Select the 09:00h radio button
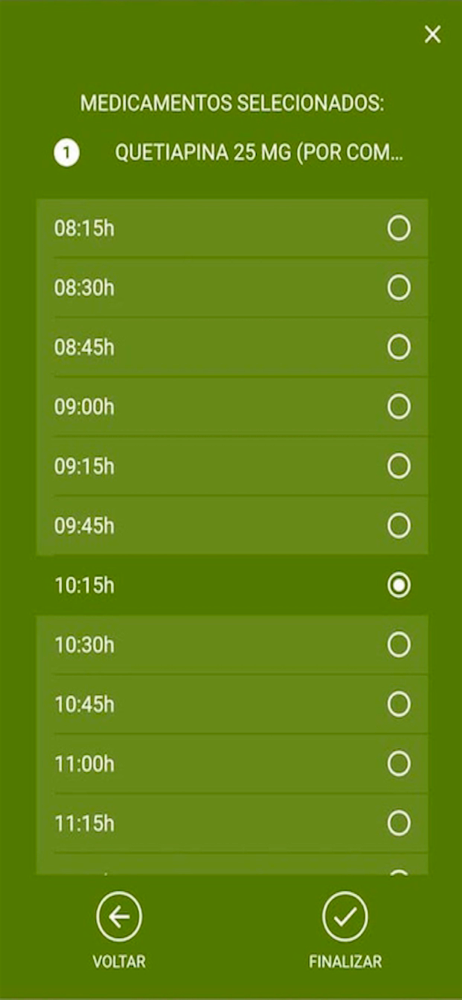Screen dimensions: 462x1000 pyautogui.click(x=399, y=407)
